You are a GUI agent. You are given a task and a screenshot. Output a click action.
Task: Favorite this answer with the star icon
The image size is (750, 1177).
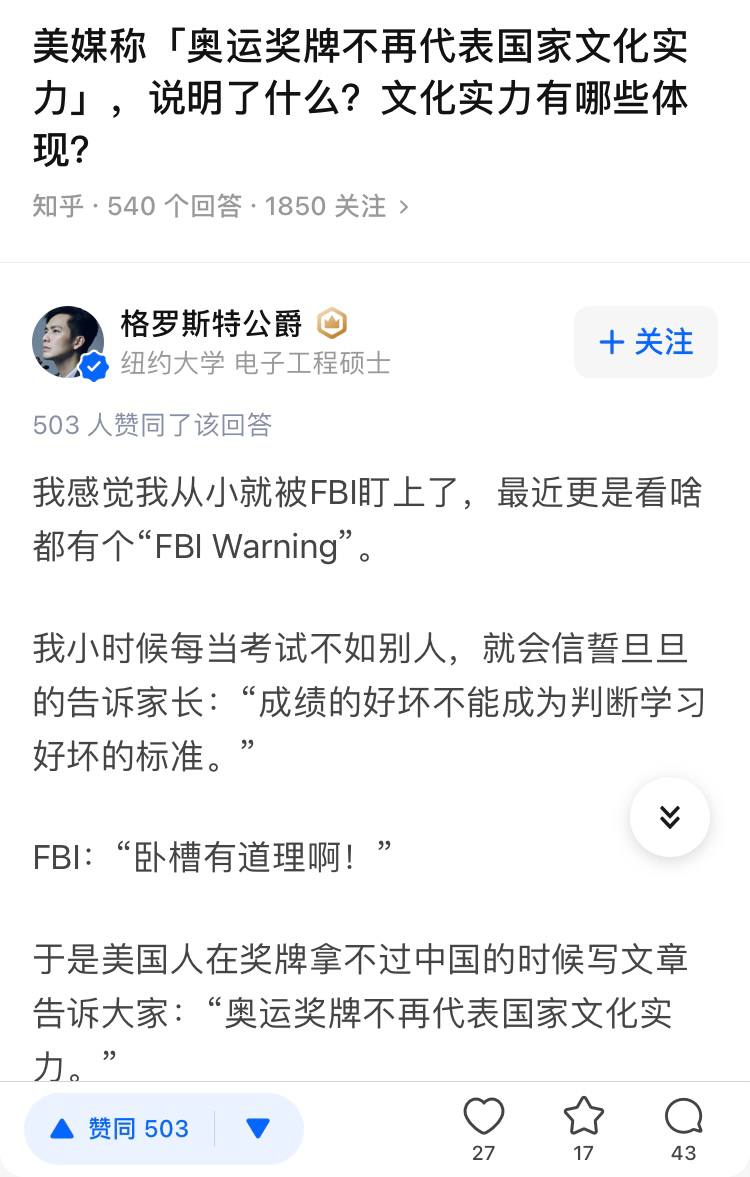pos(584,1118)
